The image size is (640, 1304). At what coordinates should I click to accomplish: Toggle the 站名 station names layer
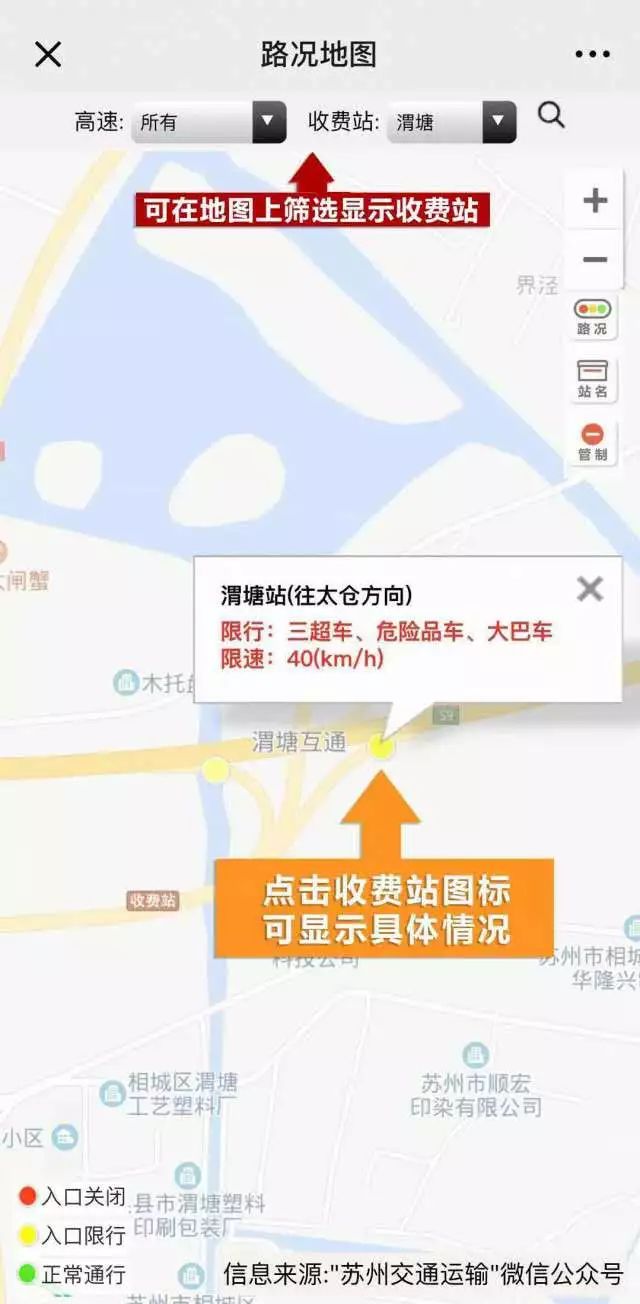point(593,379)
